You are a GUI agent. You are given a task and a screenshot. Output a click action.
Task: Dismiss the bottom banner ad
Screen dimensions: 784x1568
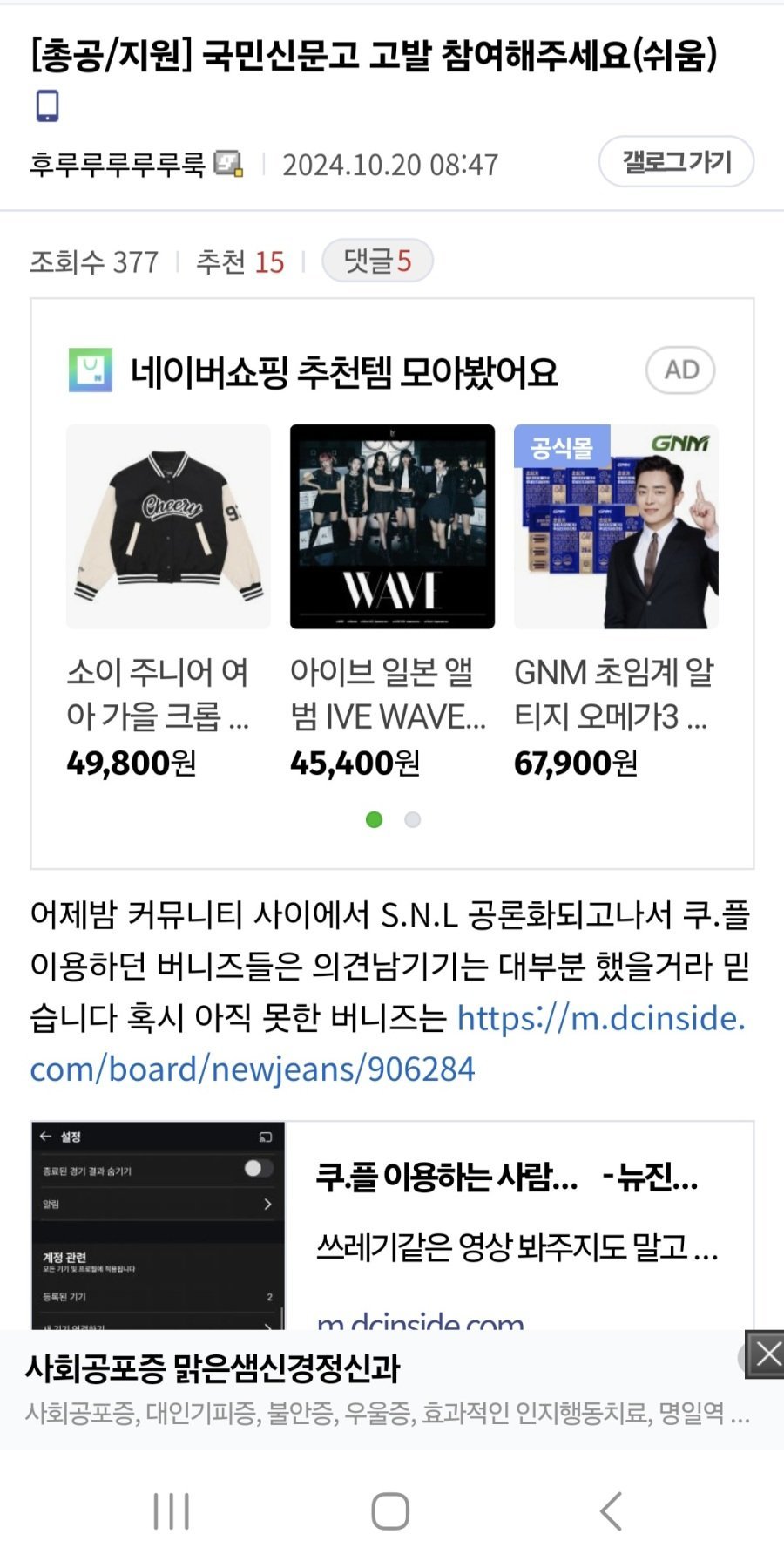[767, 1354]
